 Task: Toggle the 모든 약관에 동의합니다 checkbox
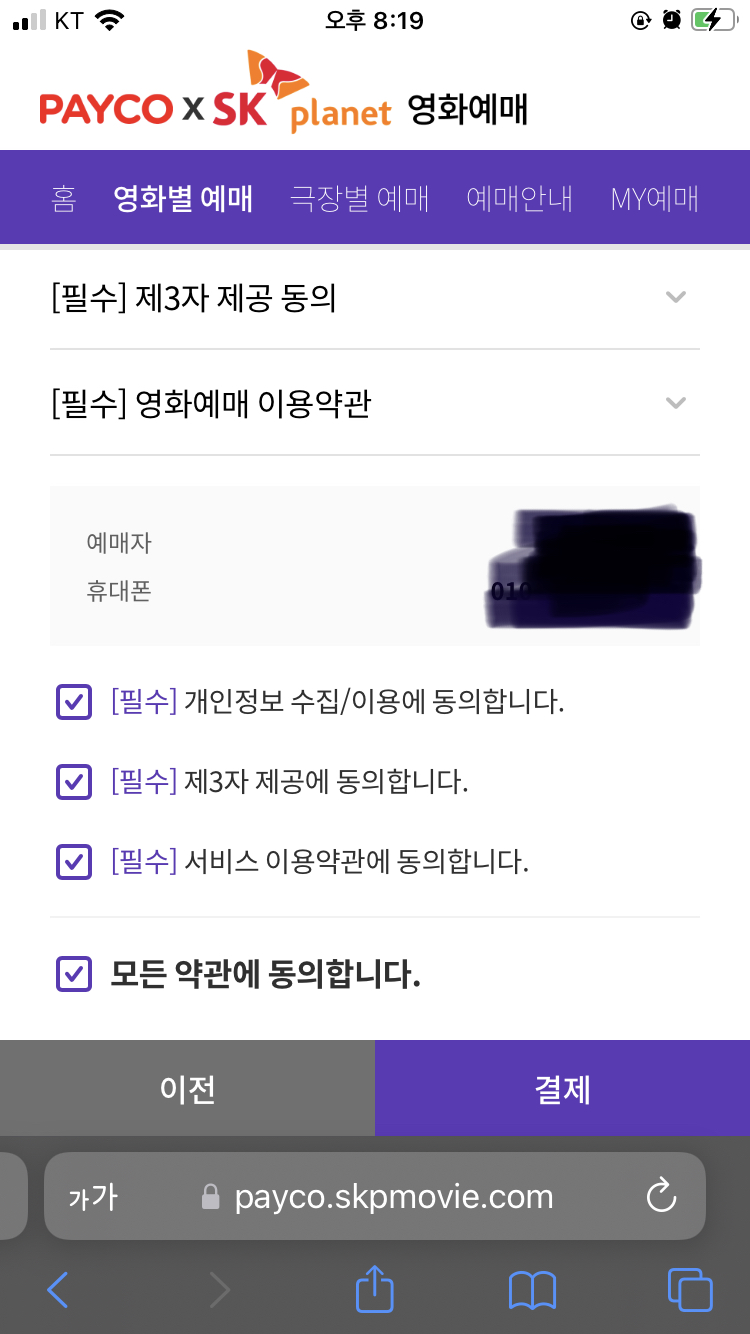(x=73, y=974)
